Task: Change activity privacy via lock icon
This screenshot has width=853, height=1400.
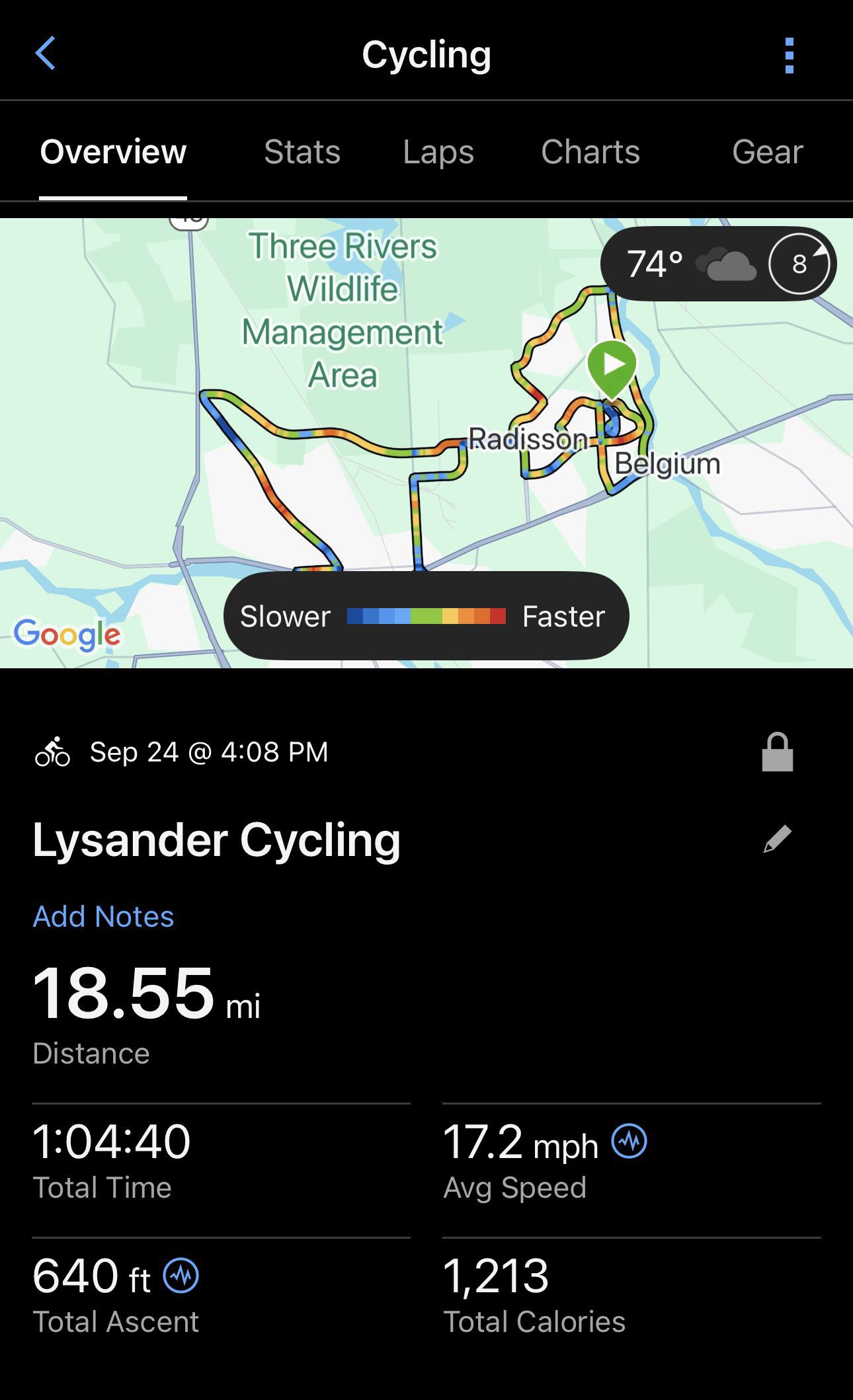Action: (x=777, y=752)
